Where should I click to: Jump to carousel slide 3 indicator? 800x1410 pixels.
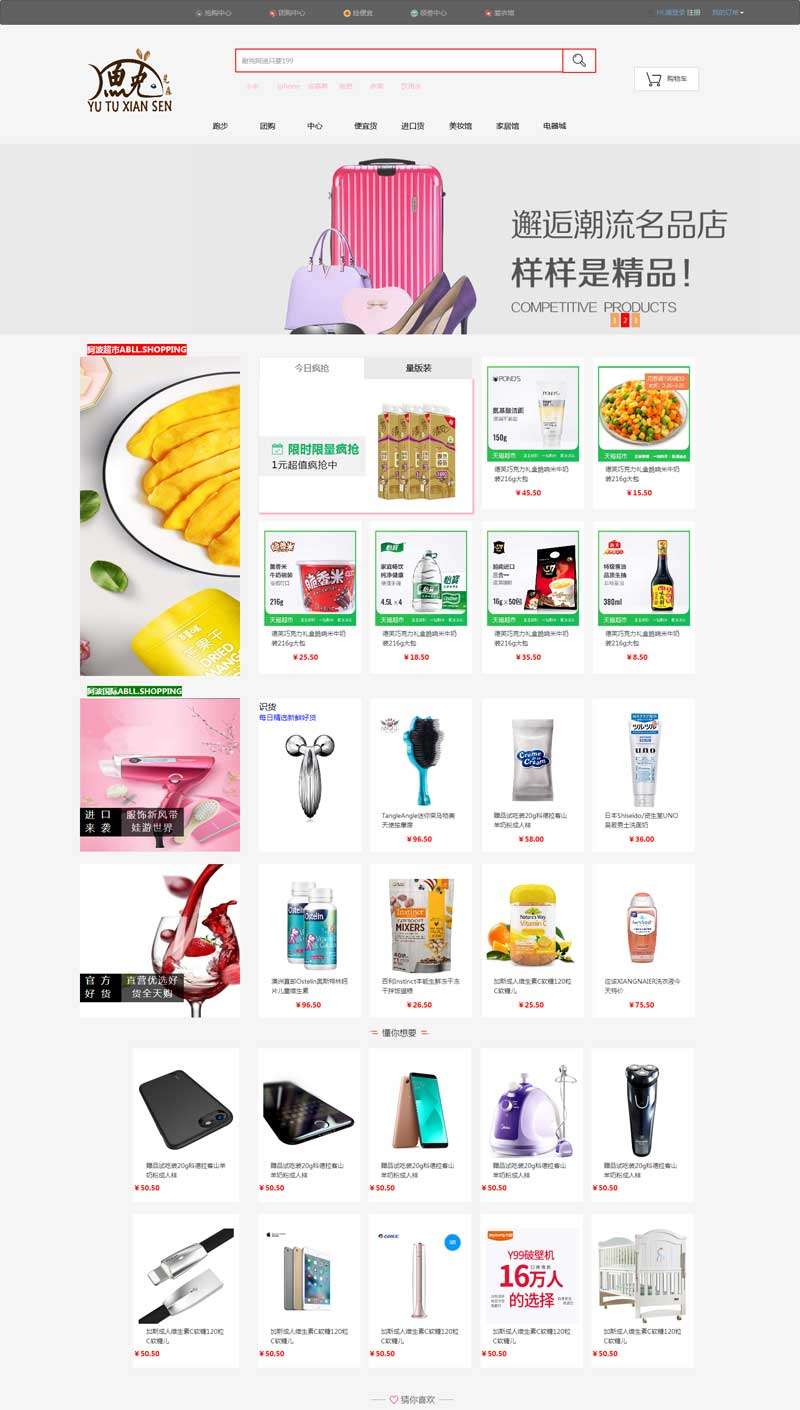point(635,320)
